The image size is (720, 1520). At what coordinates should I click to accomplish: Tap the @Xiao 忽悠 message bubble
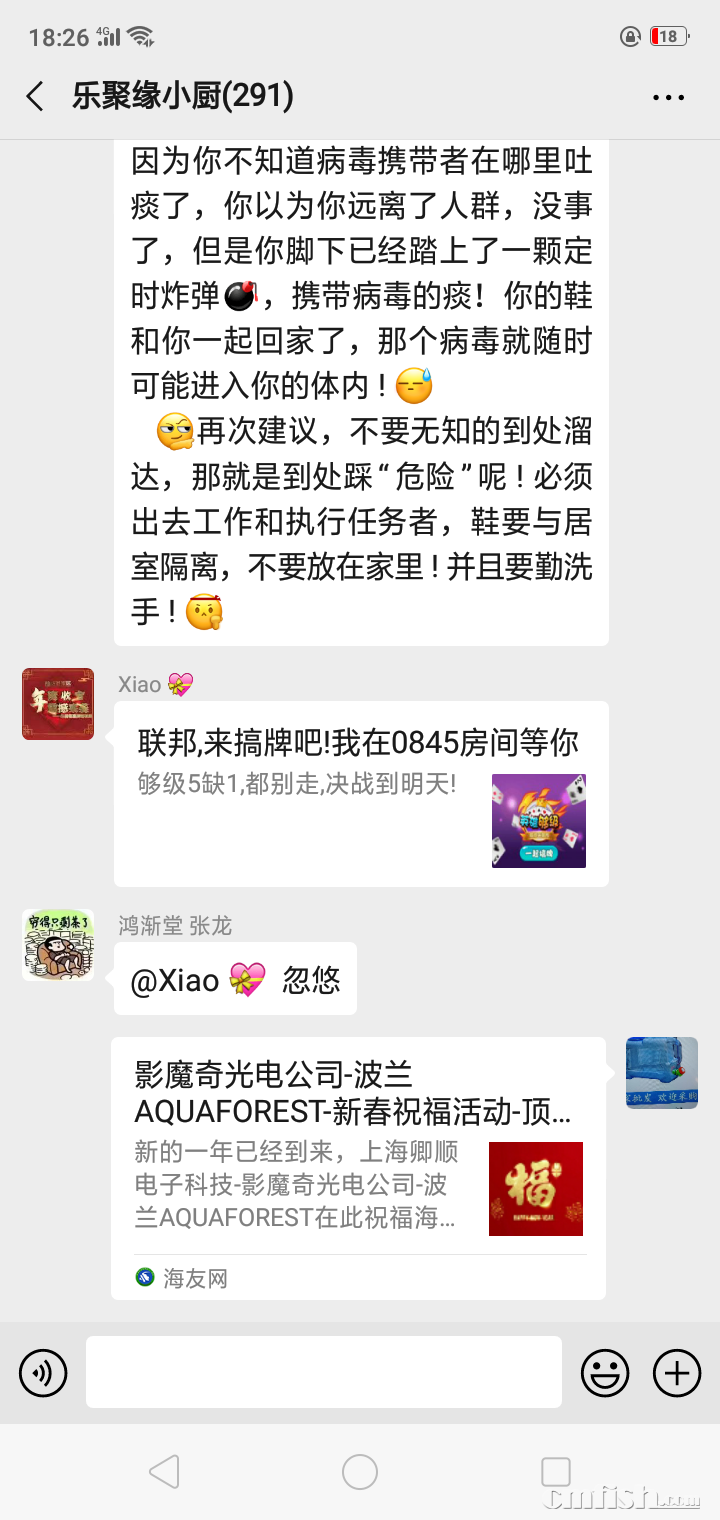pos(235,978)
